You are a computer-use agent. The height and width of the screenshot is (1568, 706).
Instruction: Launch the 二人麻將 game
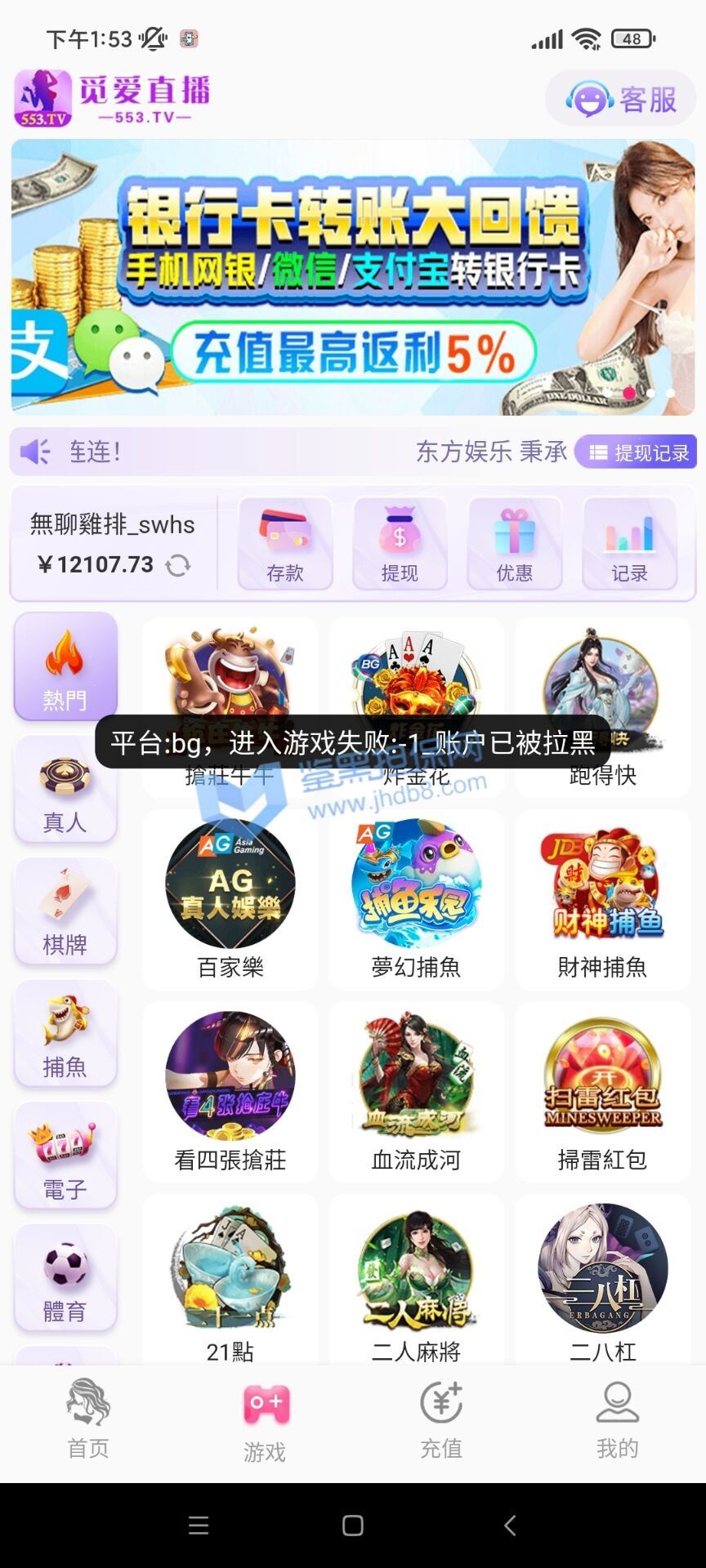coord(417,1281)
